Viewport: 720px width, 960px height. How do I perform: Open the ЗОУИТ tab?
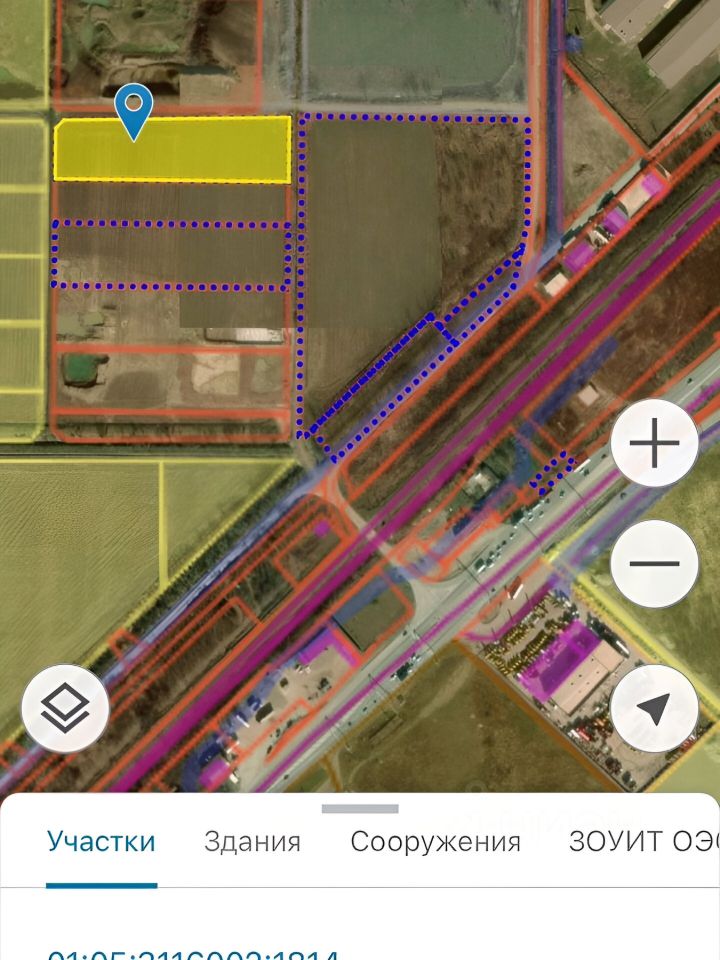(640, 842)
